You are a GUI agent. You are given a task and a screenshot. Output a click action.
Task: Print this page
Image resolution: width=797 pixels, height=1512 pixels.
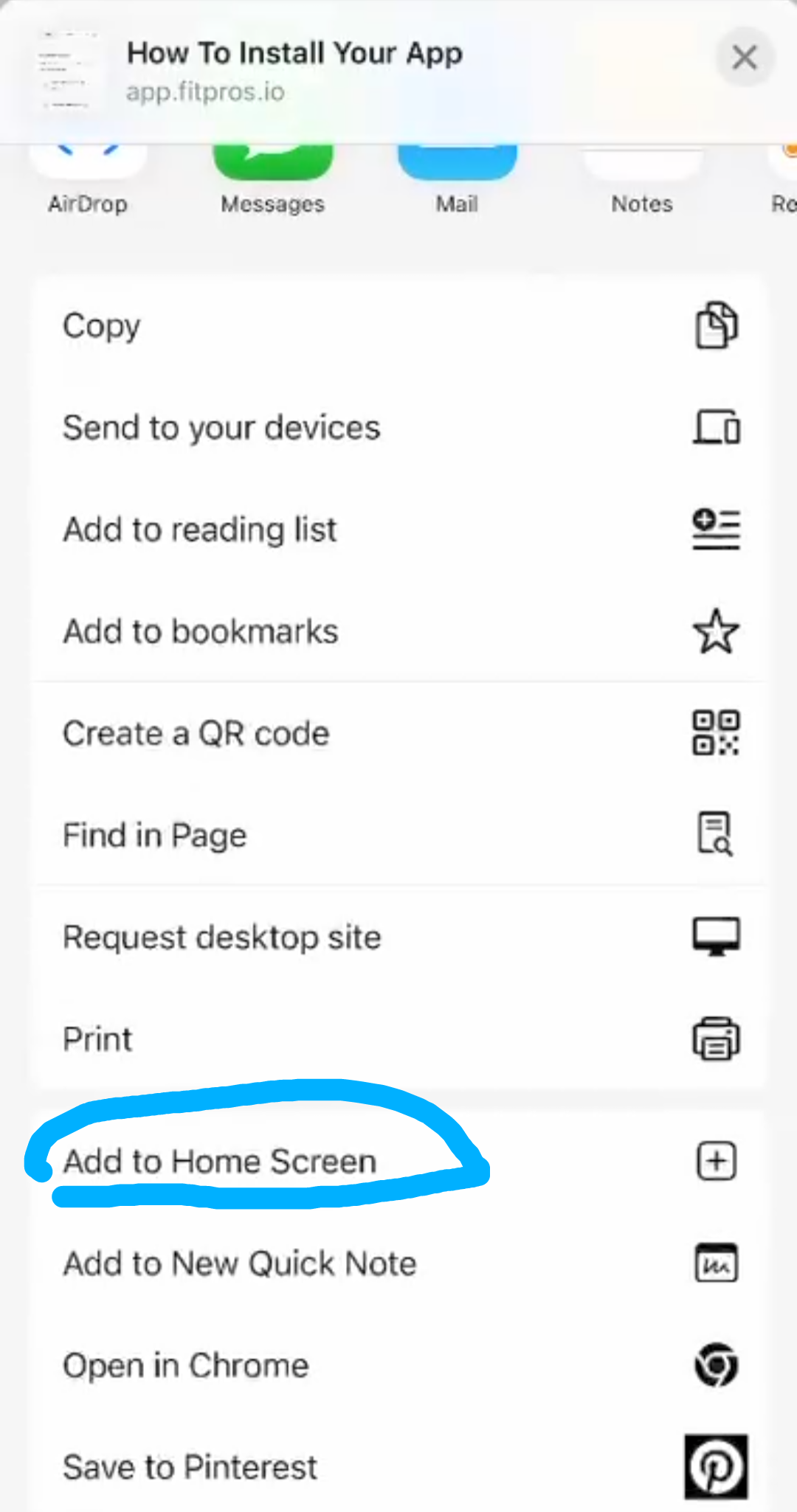click(x=398, y=1039)
